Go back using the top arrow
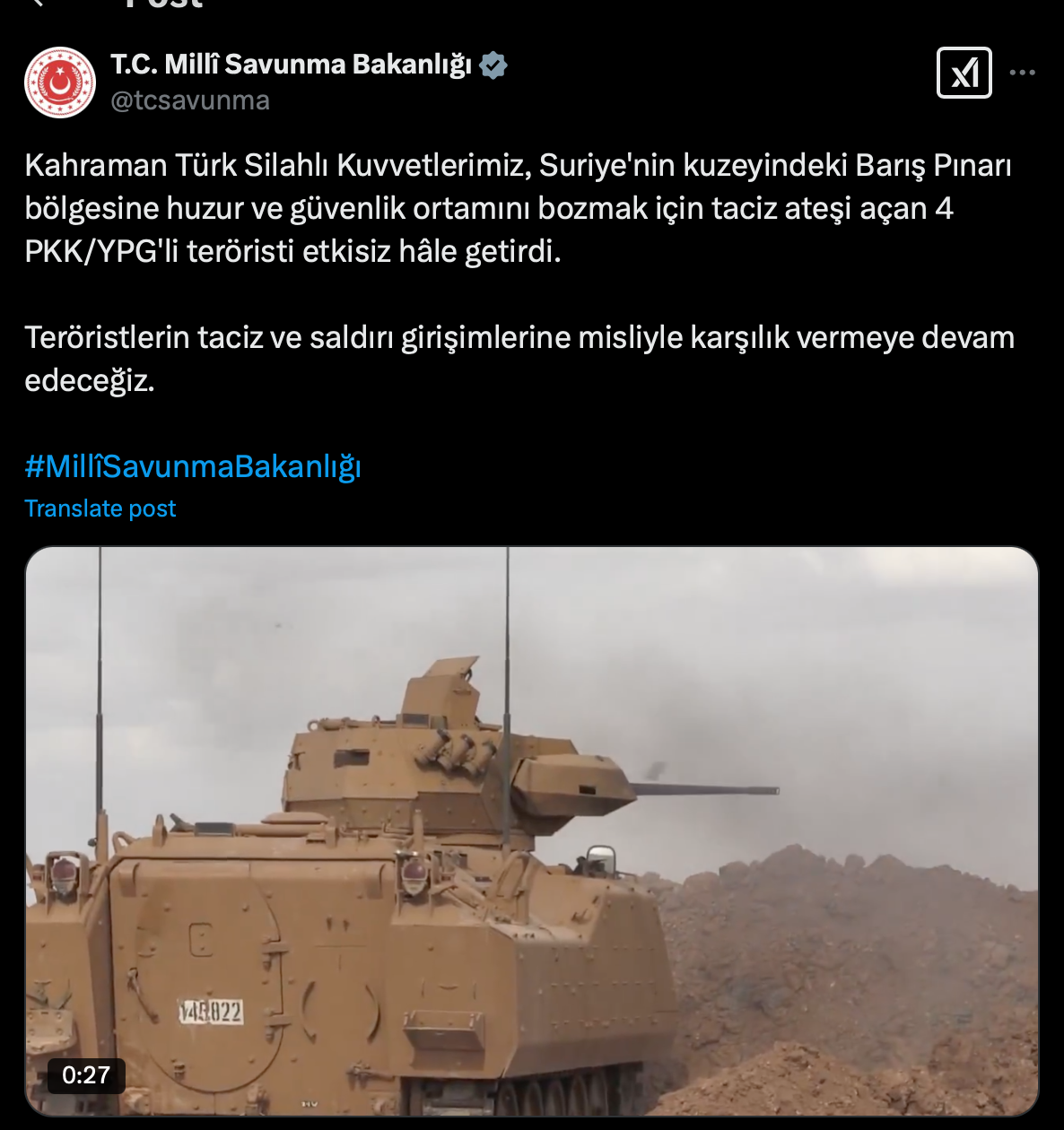 [x=36, y=3]
